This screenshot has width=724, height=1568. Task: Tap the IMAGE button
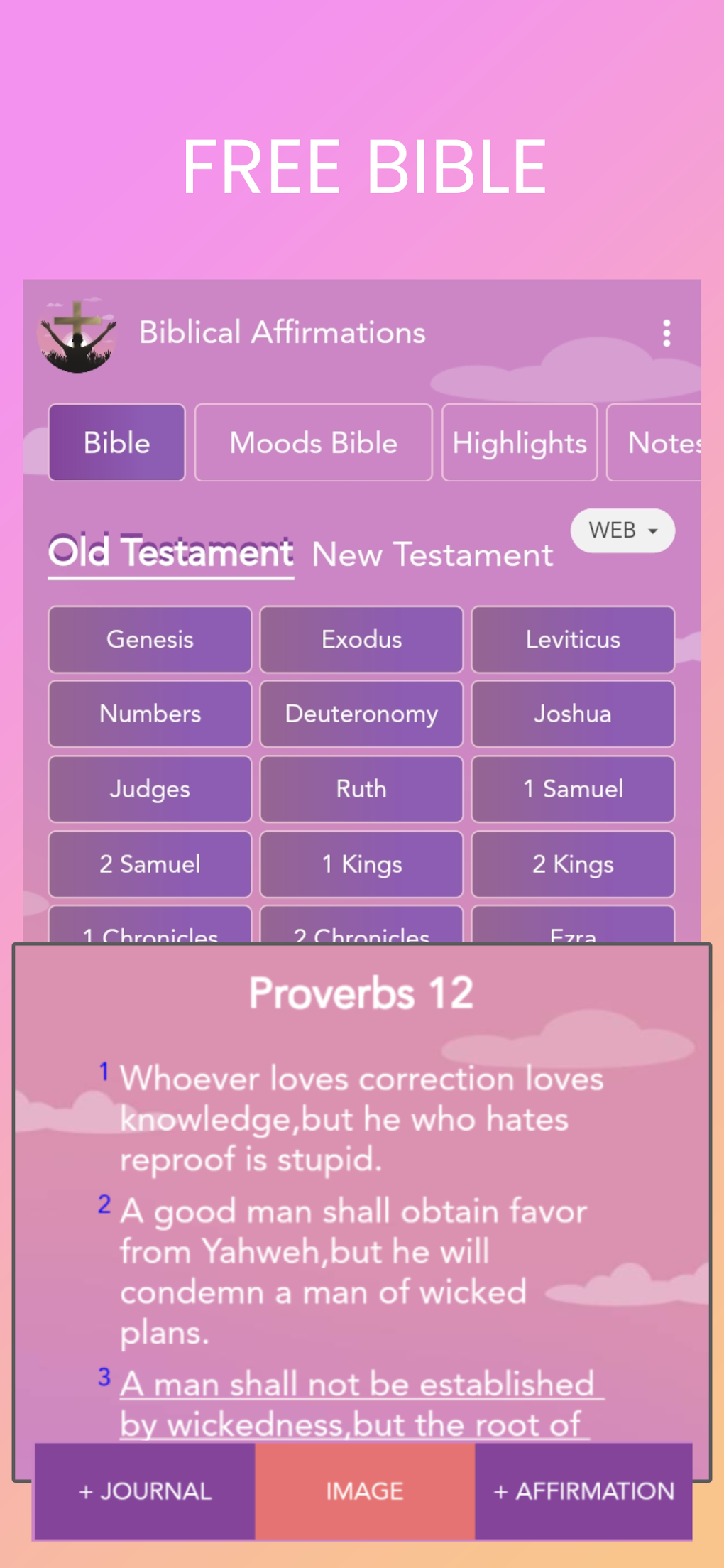pos(363,1491)
